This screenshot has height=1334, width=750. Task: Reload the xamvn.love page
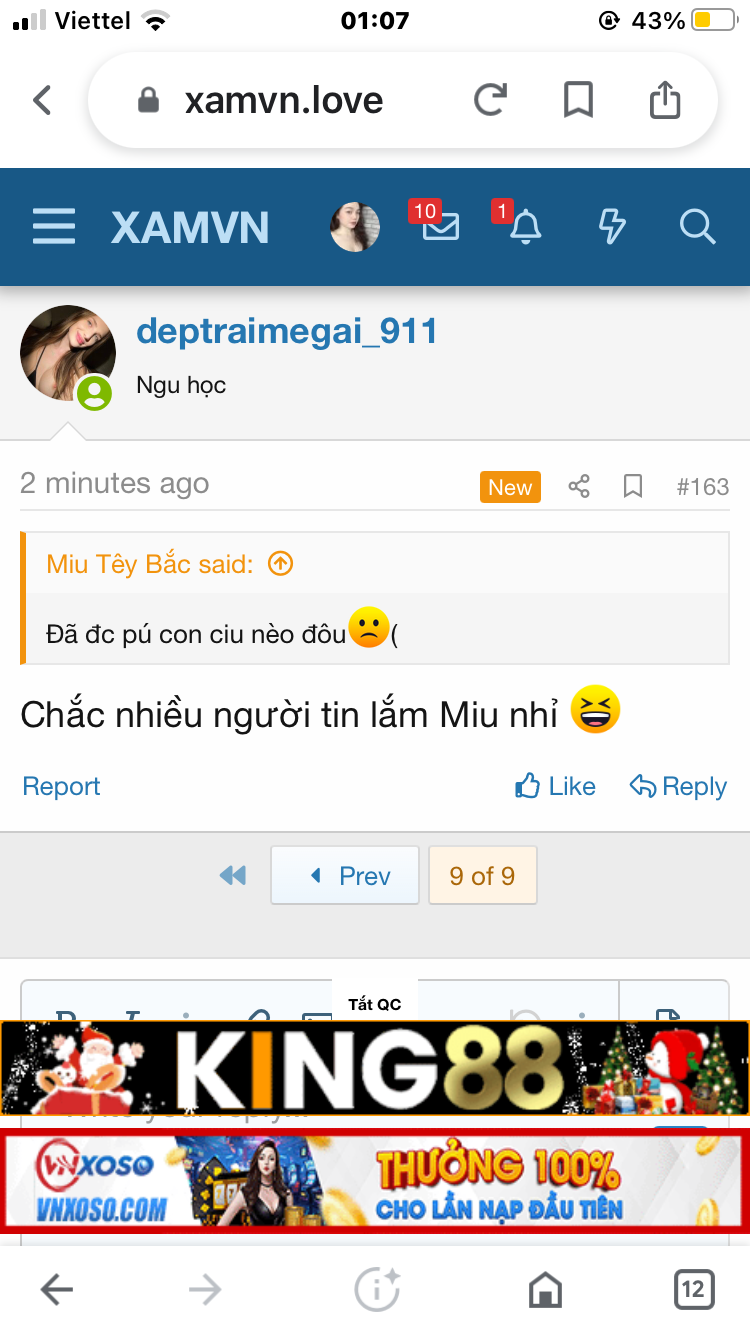(x=490, y=100)
